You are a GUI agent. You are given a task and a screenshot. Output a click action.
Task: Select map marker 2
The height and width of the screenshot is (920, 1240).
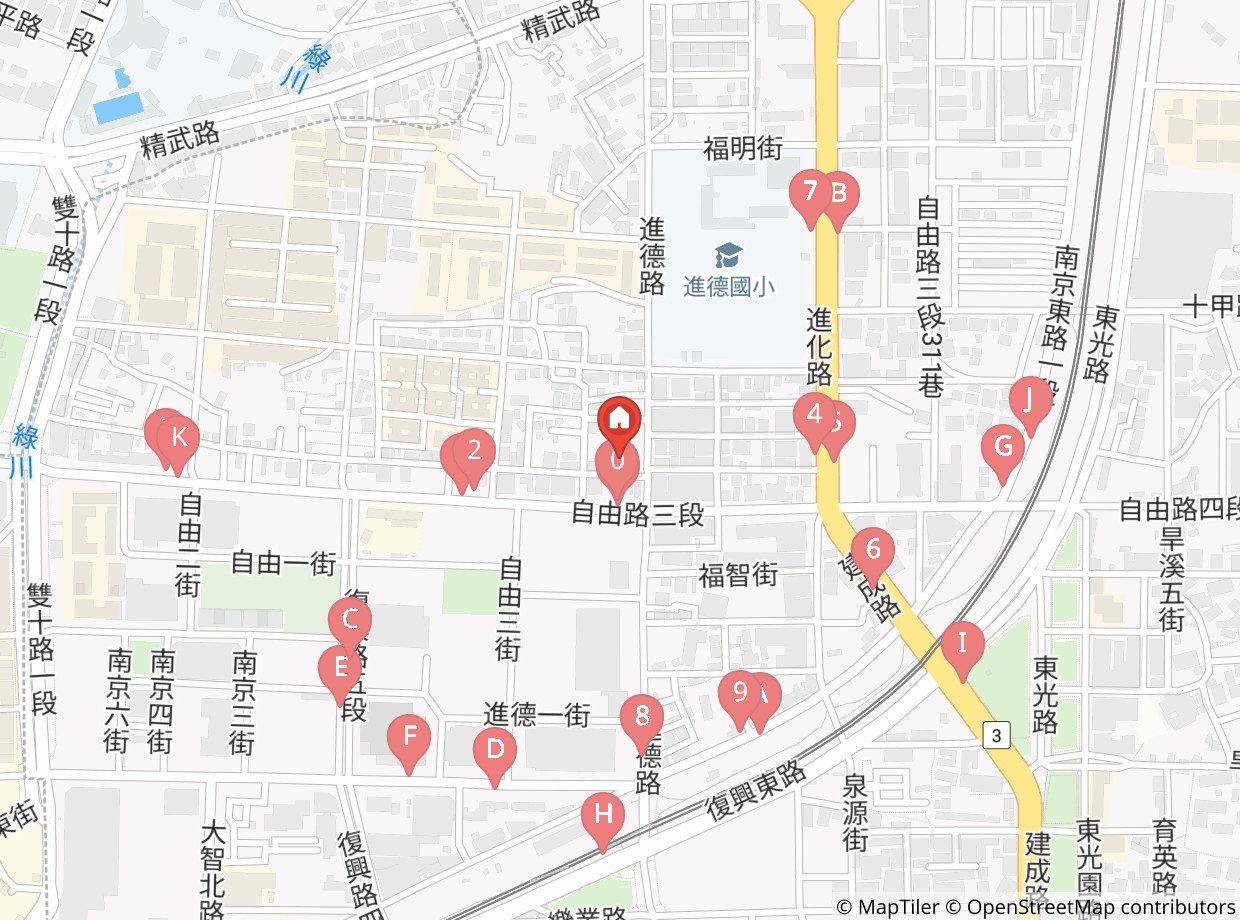point(475,451)
